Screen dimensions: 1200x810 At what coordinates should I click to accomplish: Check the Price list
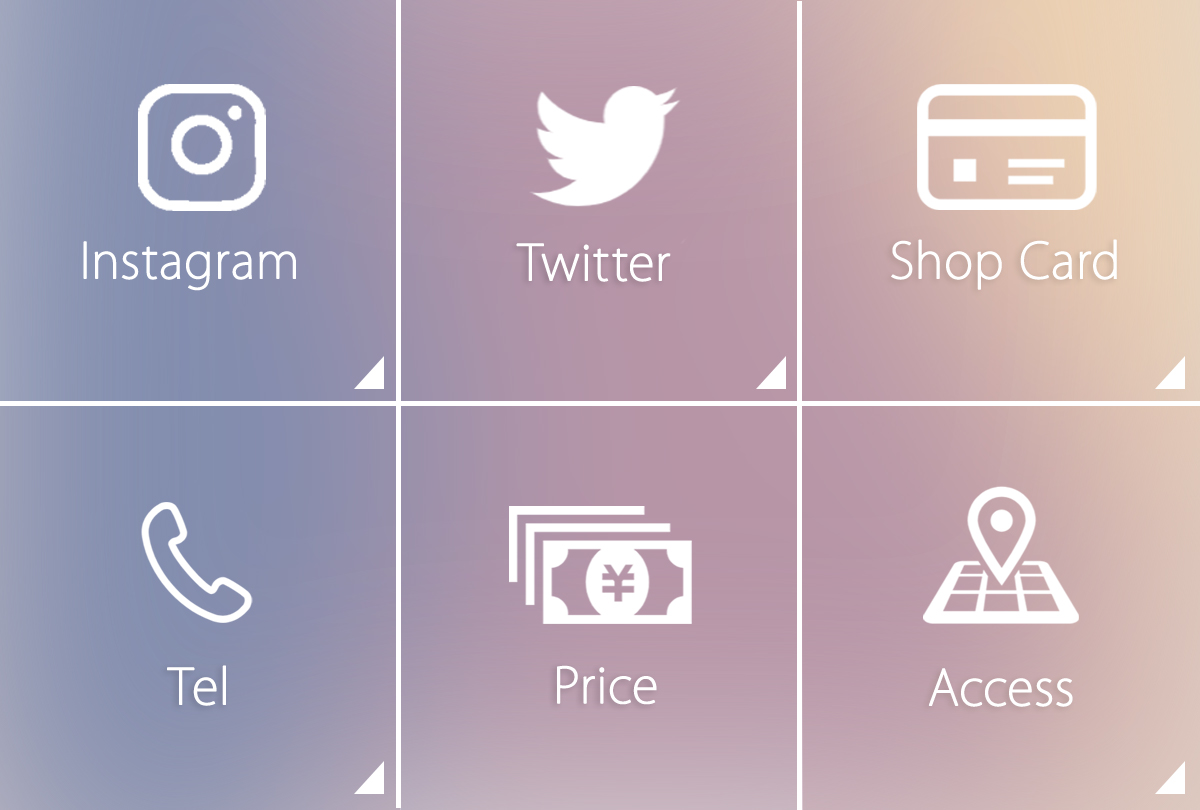[598, 605]
